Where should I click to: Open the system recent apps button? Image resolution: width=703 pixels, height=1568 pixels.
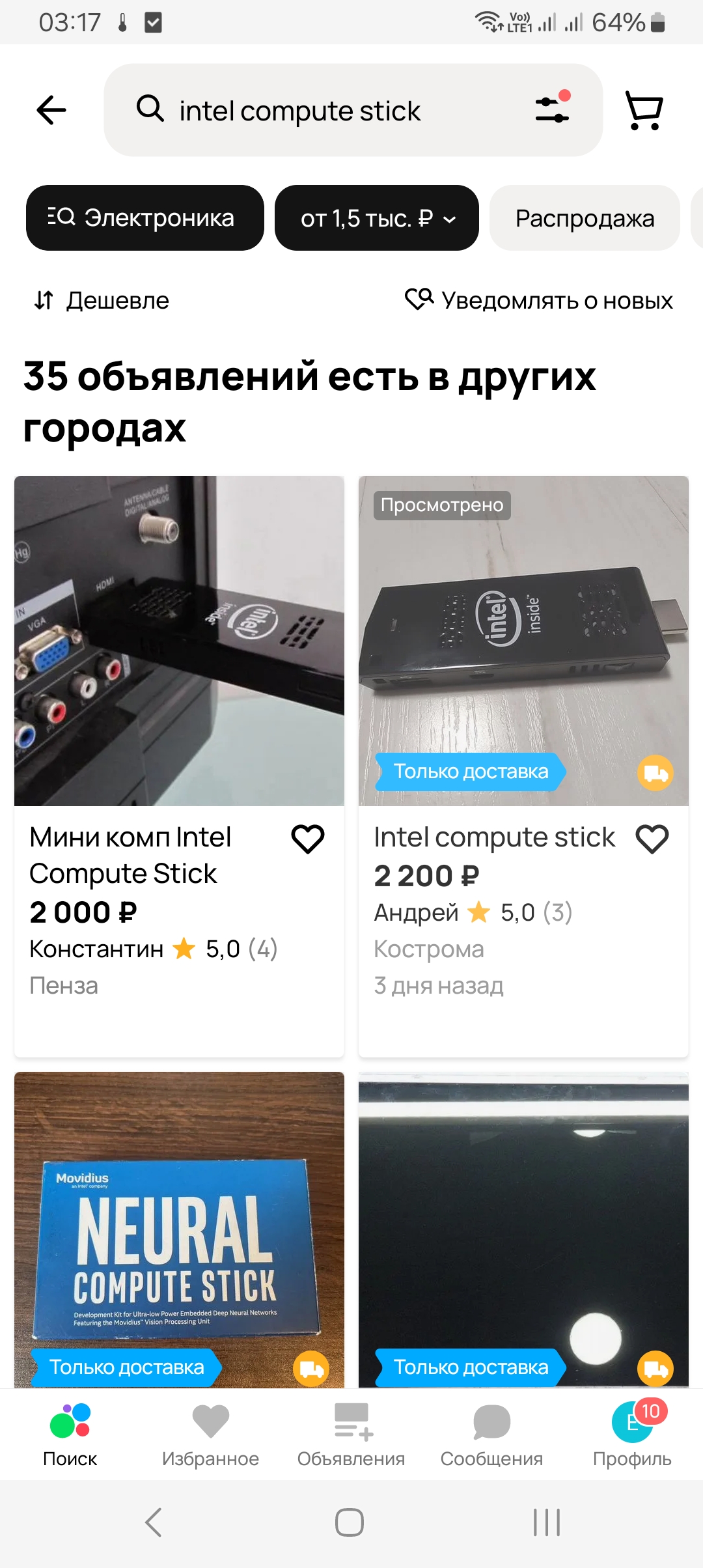pos(547,1522)
